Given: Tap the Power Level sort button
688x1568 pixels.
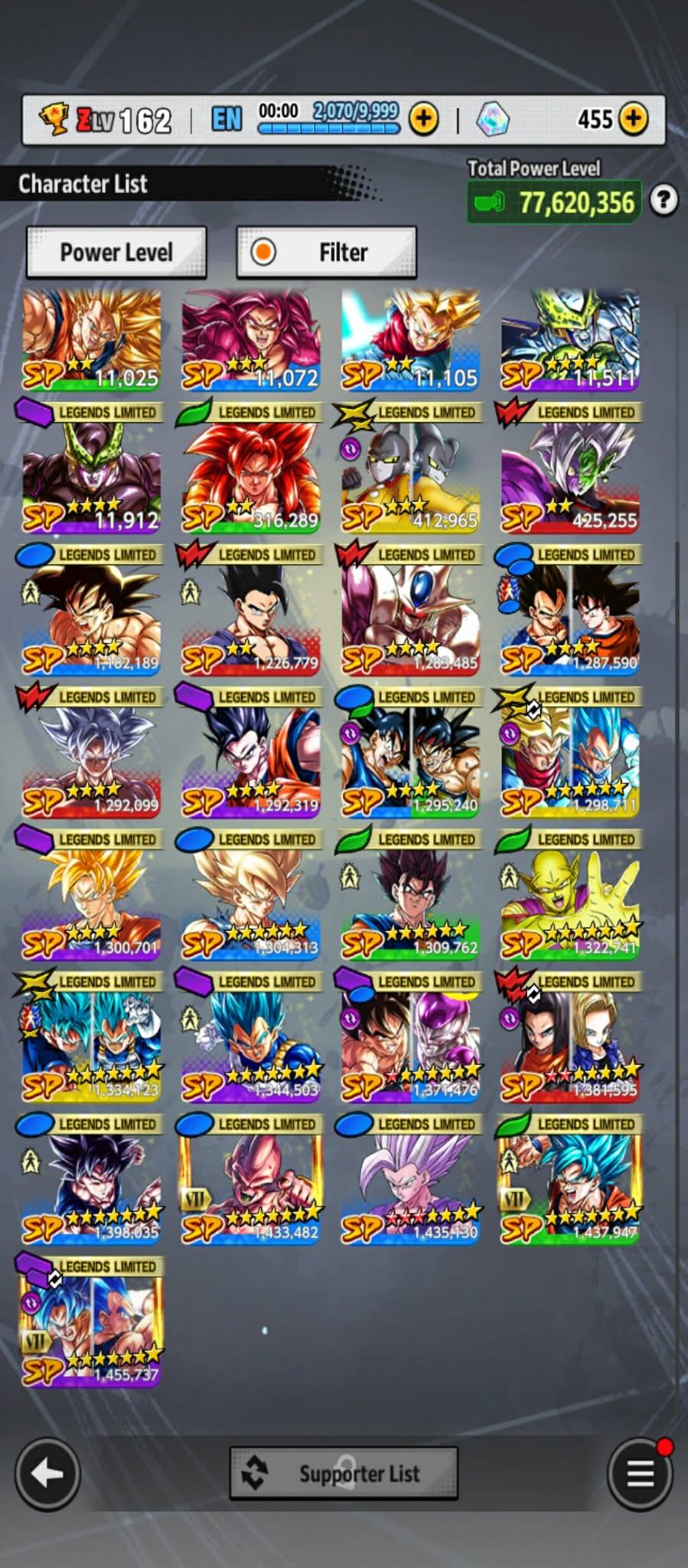Looking at the screenshot, I should coord(116,252).
